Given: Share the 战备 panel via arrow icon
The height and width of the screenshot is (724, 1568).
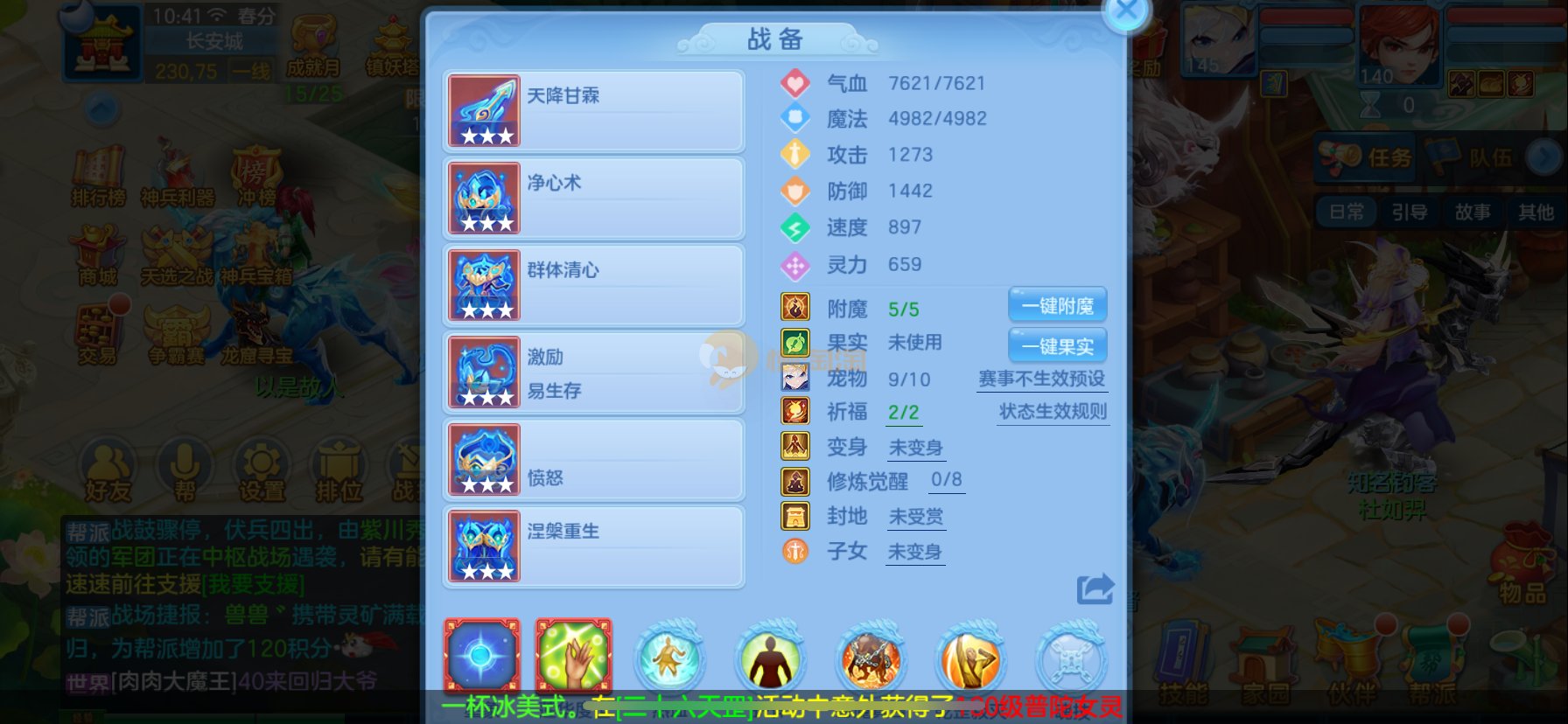Looking at the screenshot, I should 1095,588.
